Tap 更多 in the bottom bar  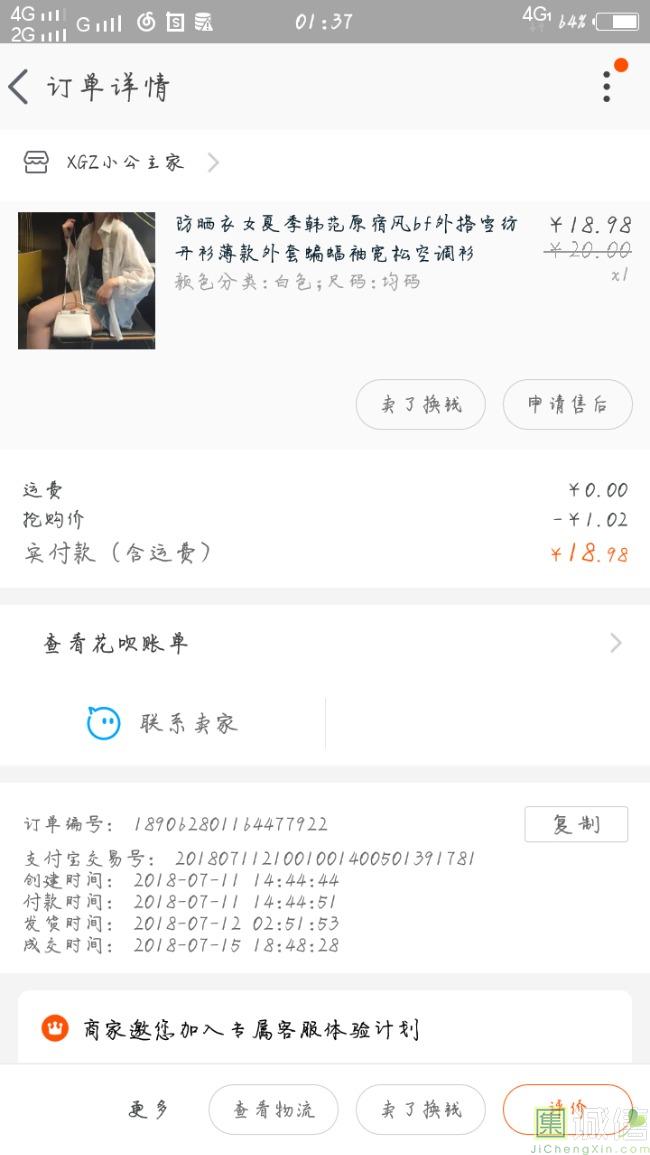148,1109
